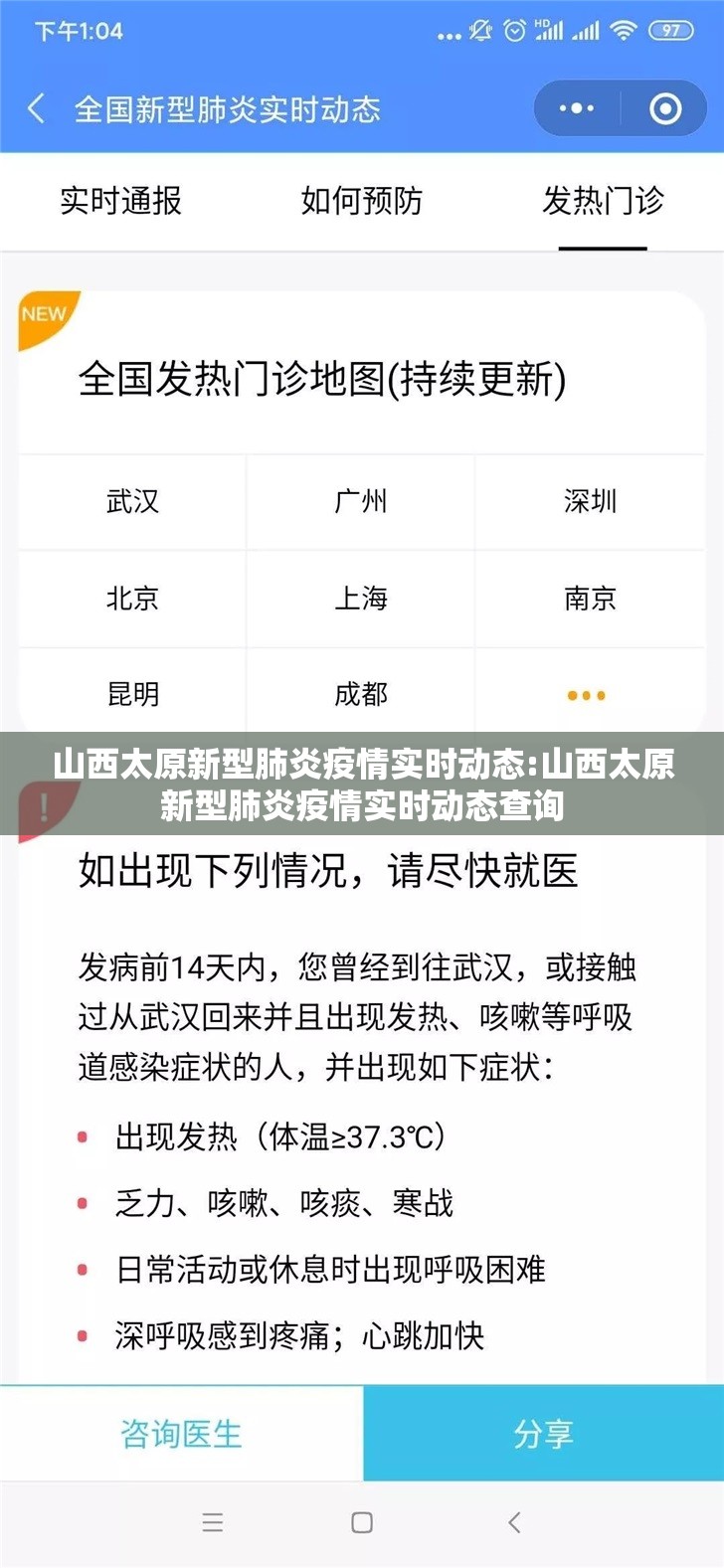Screen dimensions: 724x1568
Task: Select the 发热门诊 tab
Action: tap(603, 201)
